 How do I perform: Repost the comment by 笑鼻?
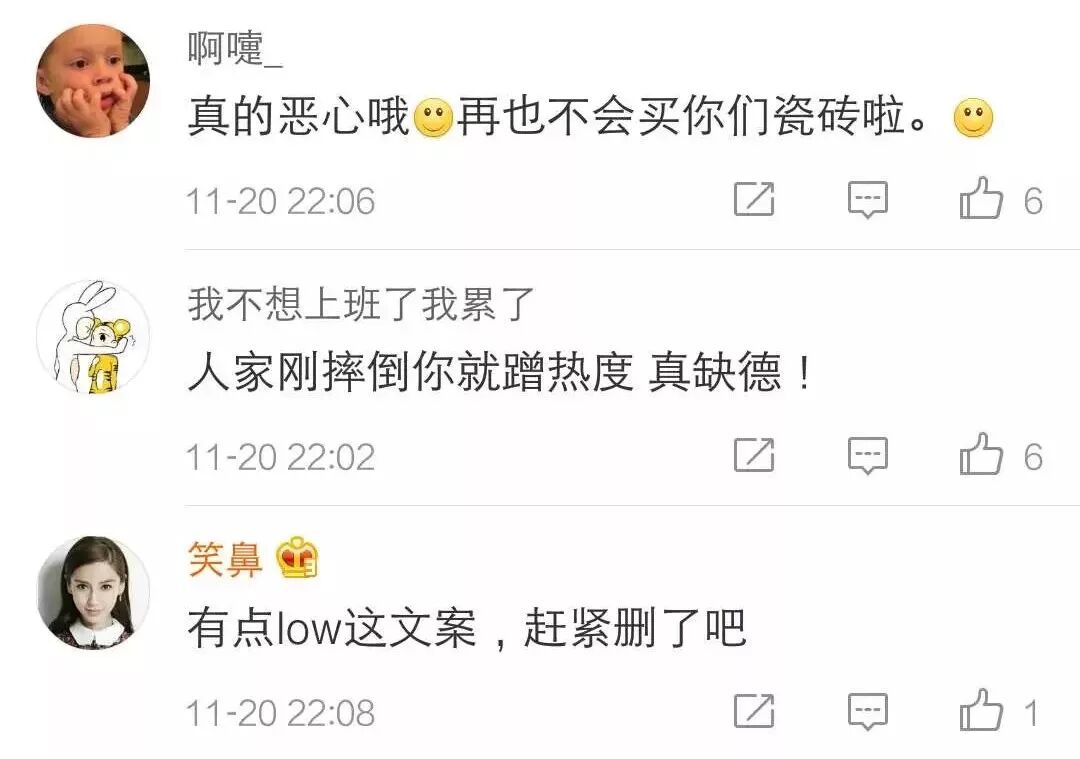coord(754,712)
